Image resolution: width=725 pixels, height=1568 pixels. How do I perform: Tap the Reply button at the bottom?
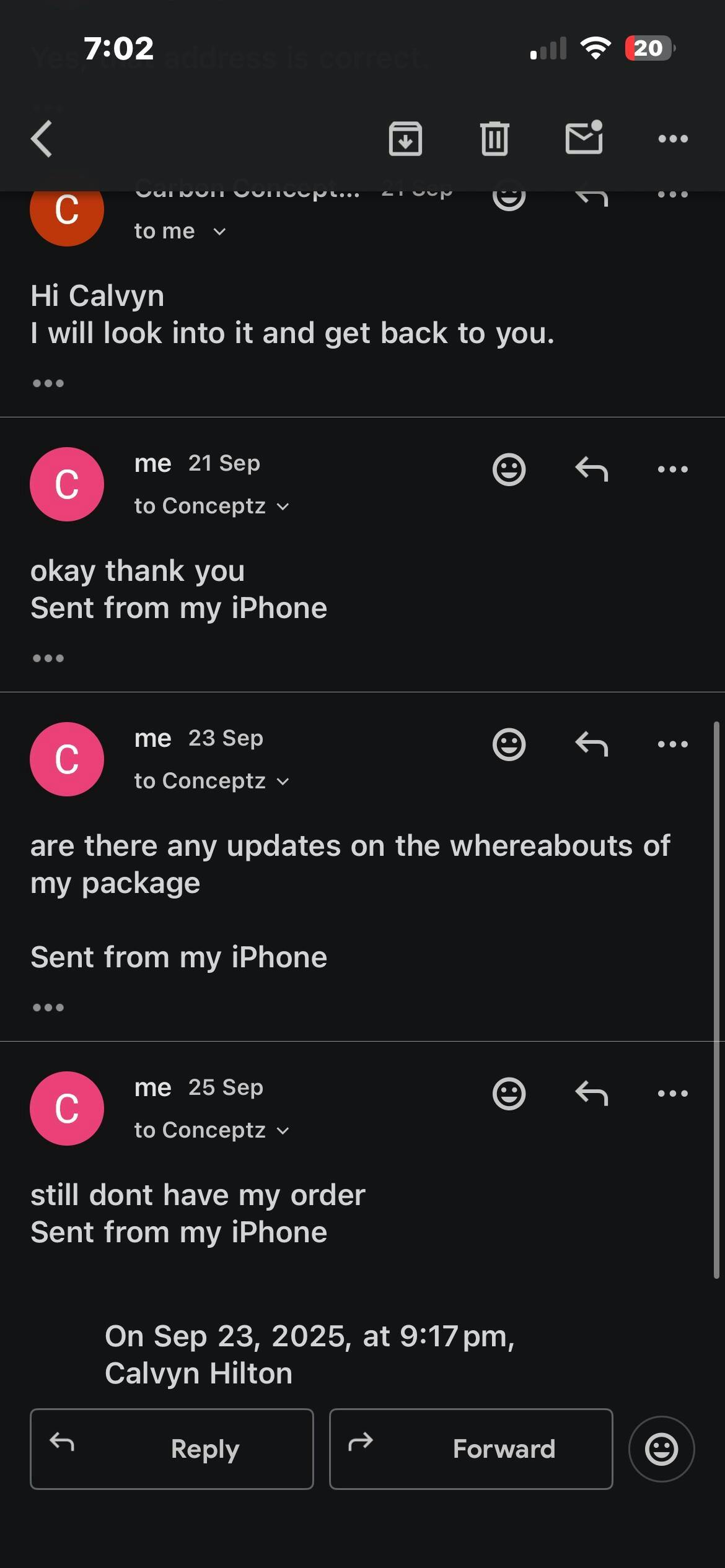tap(172, 1449)
